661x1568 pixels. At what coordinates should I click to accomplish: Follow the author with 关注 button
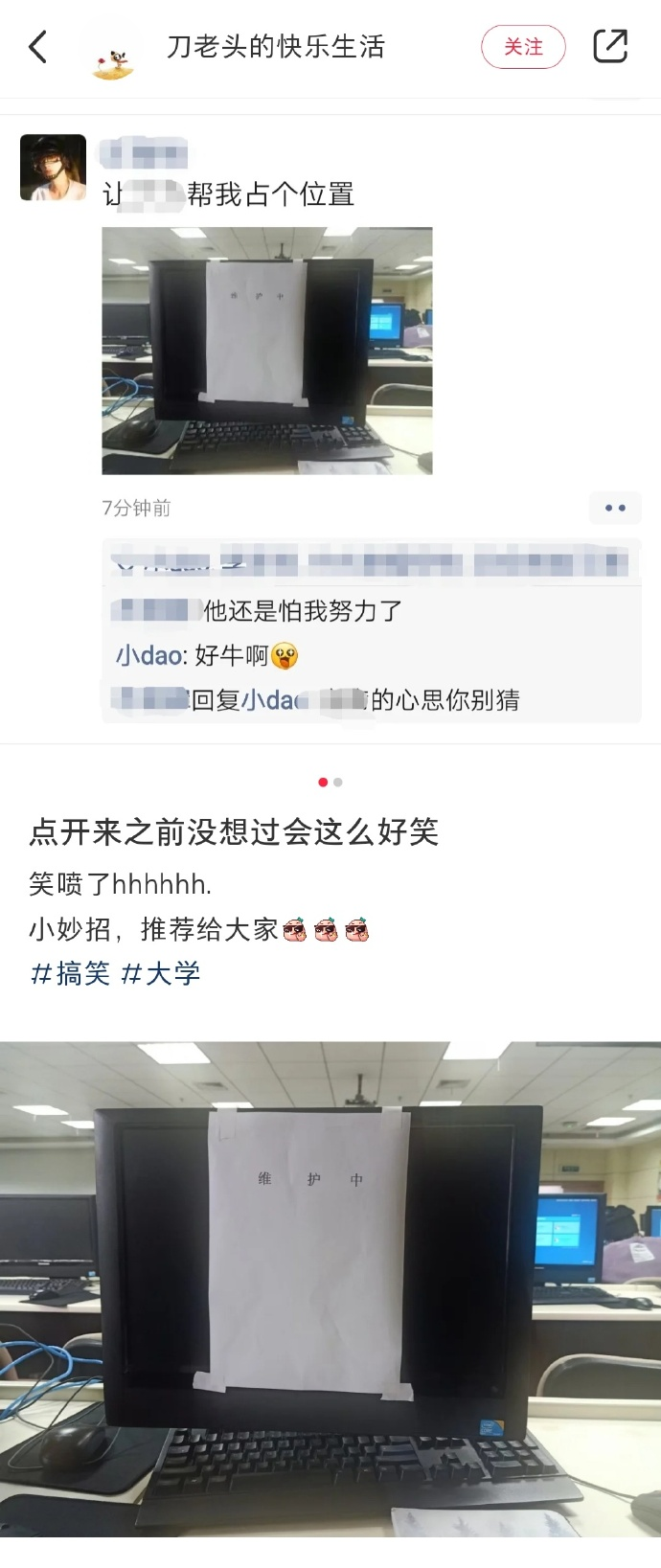tap(523, 47)
